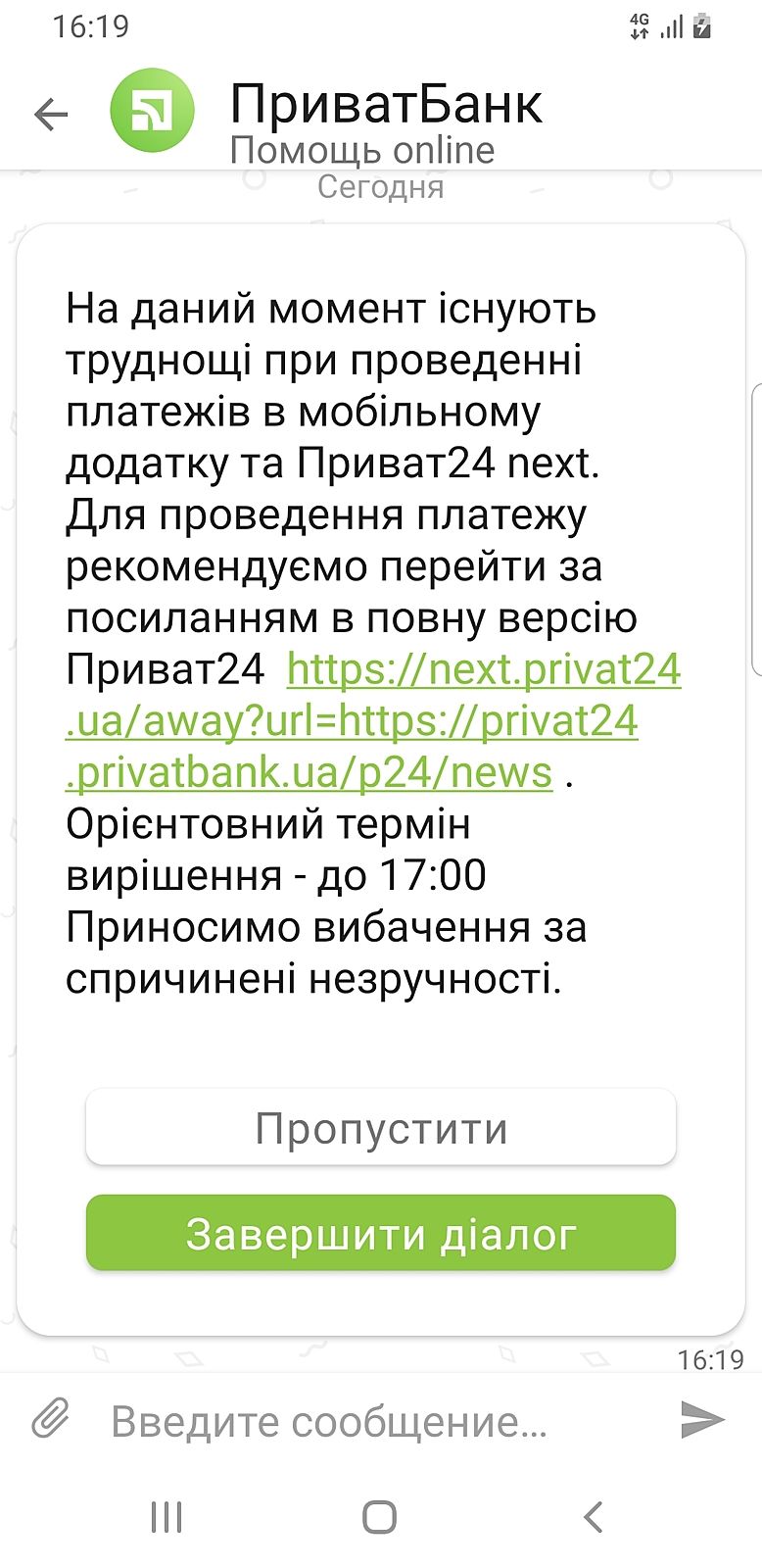
Task: Attach a file with the paperclip
Action: pyautogui.click(x=51, y=1418)
